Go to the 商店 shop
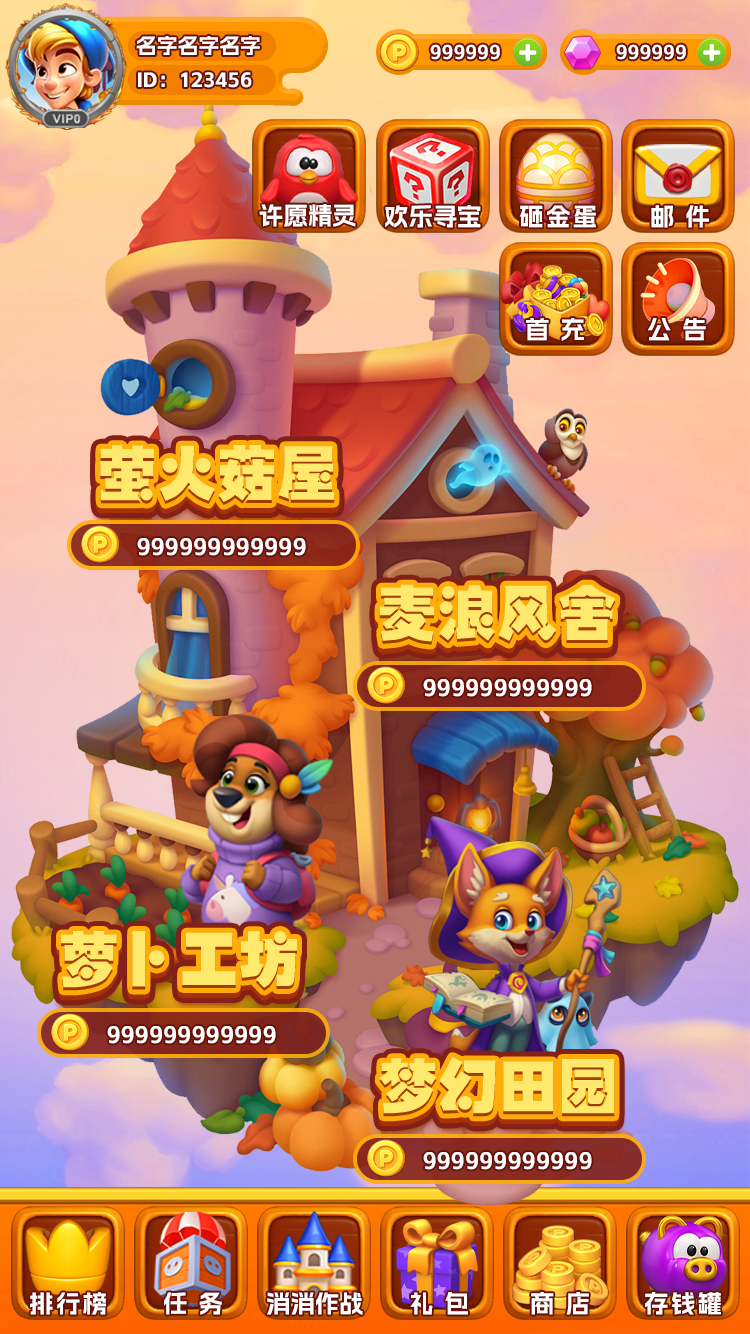Viewport: 750px width, 1334px height. 560,1263
